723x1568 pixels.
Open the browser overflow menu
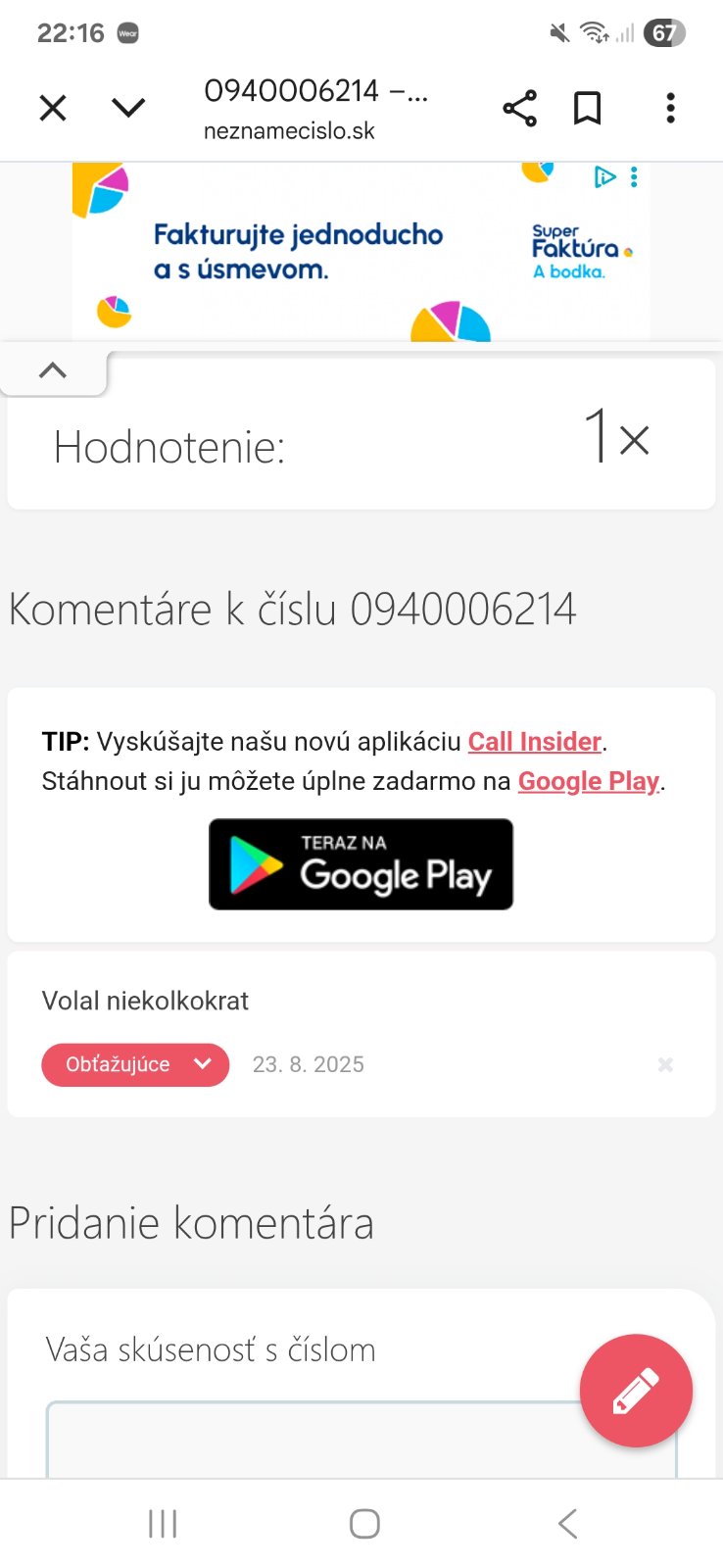pyautogui.click(x=670, y=108)
